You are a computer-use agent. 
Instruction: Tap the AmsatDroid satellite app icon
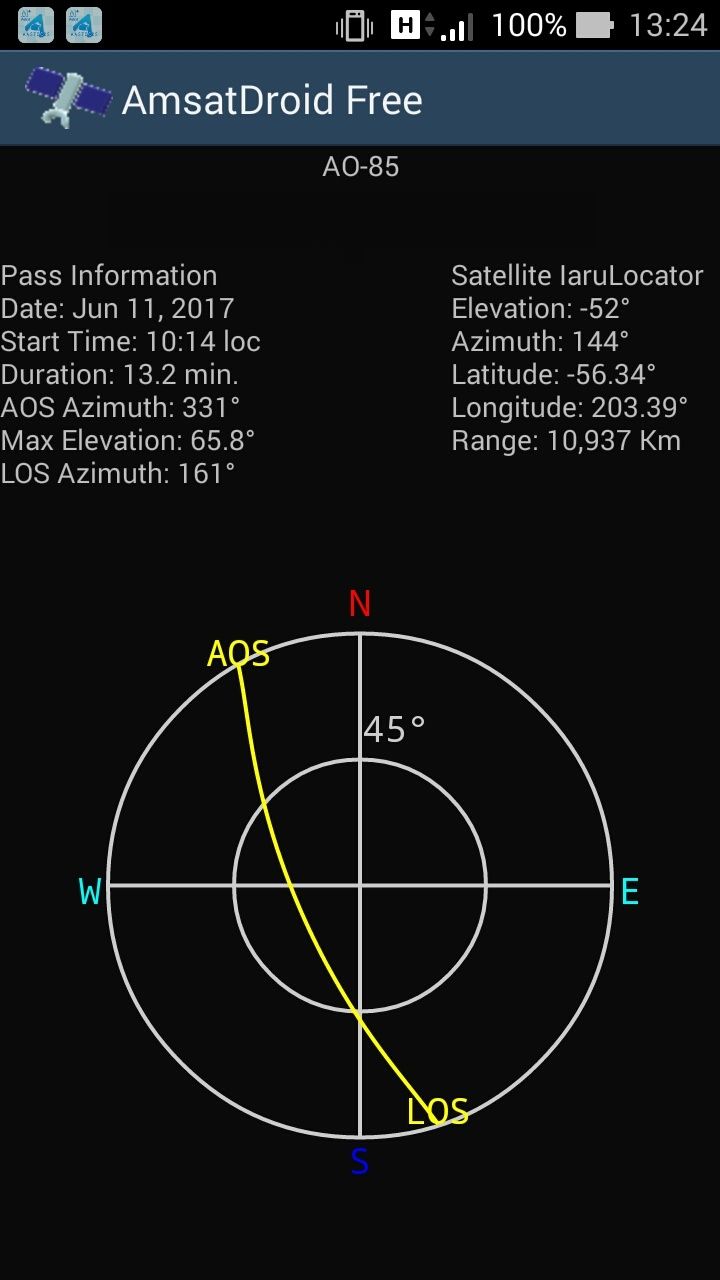tap(67, 98)
